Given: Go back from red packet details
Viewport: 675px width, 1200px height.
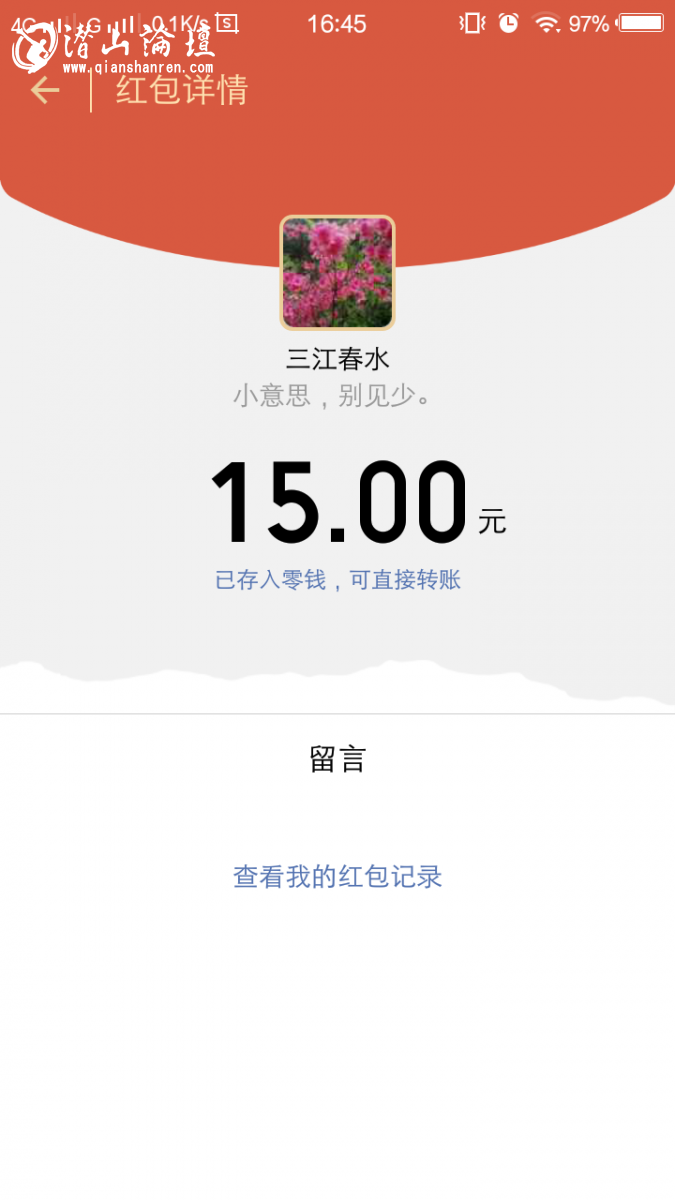Looking at the screenshot, I should point(45,90).
